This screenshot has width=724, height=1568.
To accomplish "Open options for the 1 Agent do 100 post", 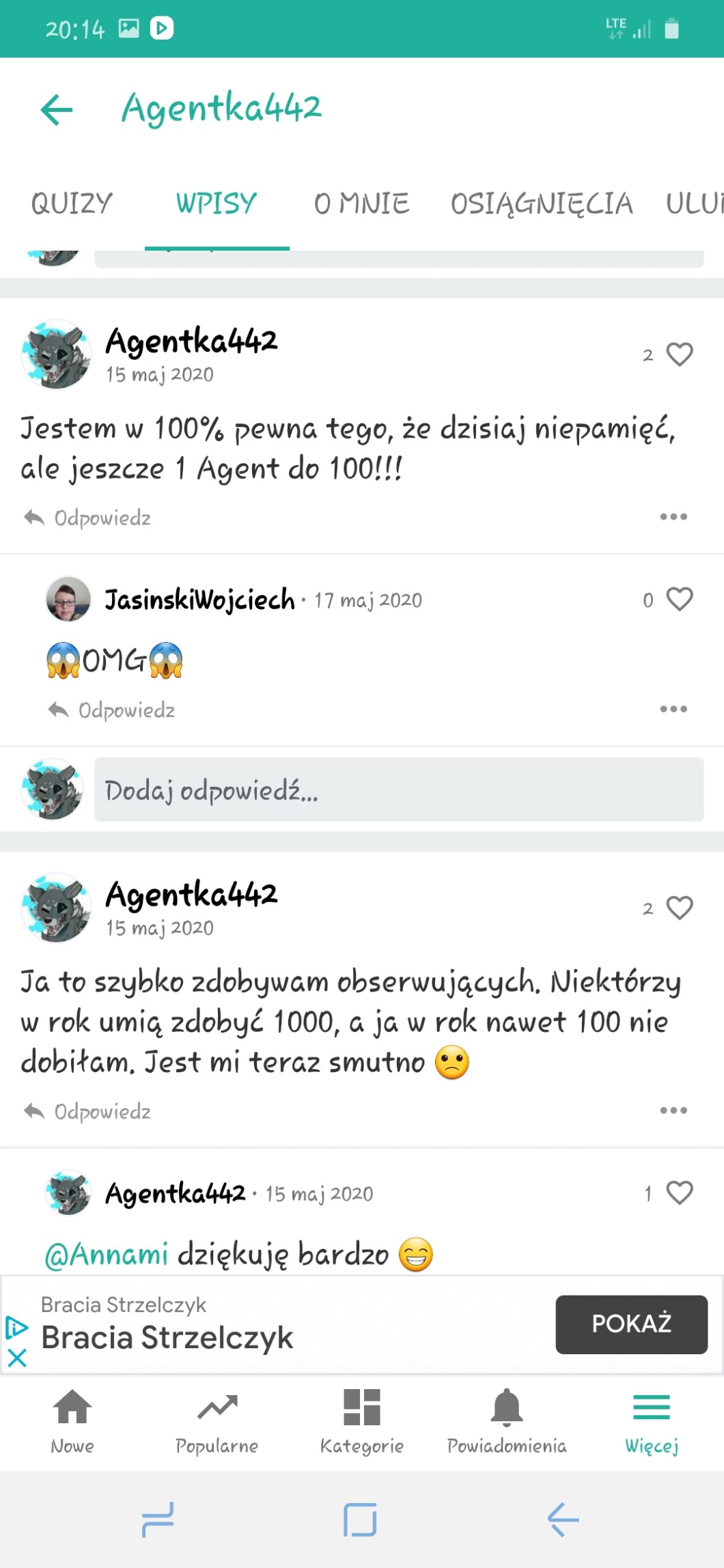I will 673,517.
